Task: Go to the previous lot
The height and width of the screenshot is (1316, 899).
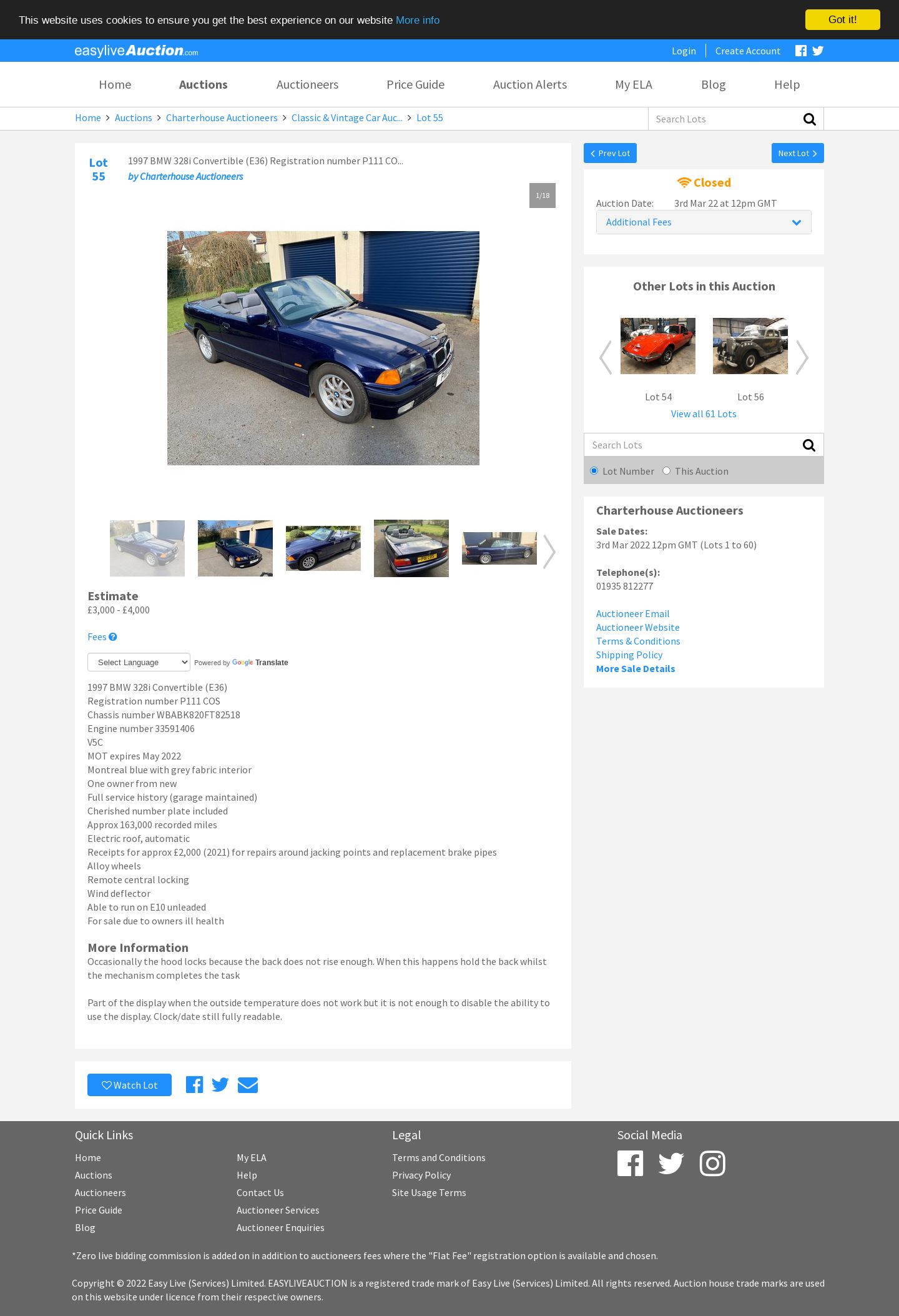Action: click(610, 153)
